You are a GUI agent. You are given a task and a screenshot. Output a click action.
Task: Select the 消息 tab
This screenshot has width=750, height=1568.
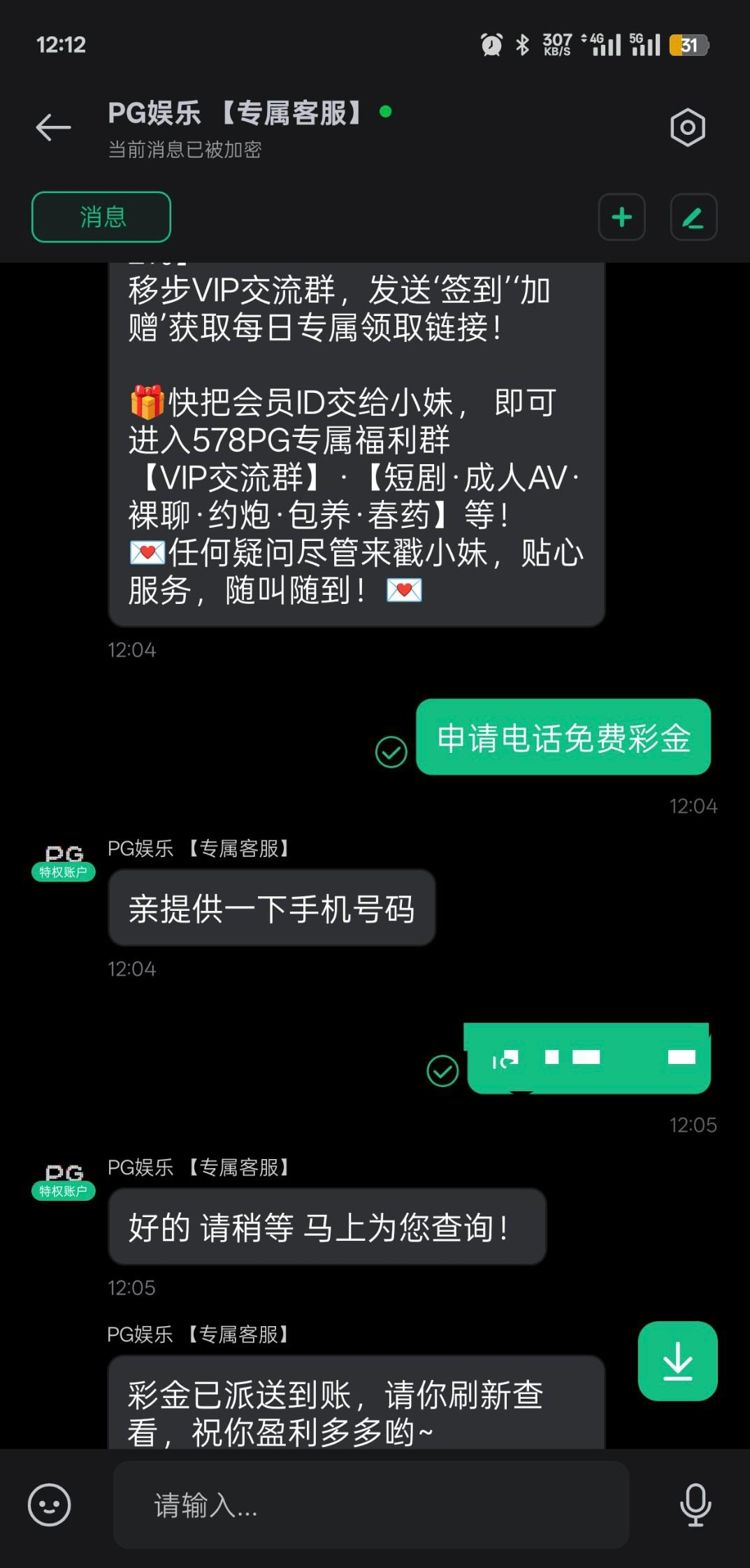[101, 217]
